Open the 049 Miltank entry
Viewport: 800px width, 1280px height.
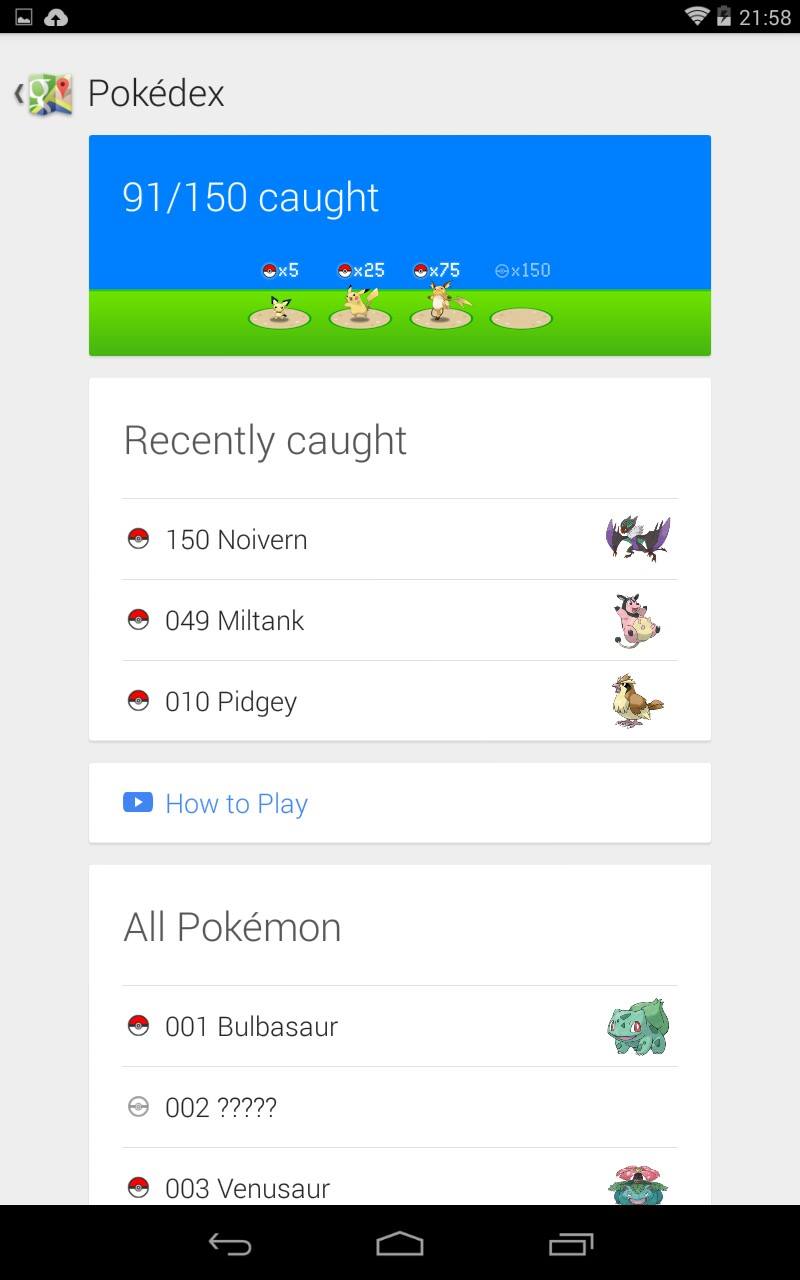click(399, 621)
